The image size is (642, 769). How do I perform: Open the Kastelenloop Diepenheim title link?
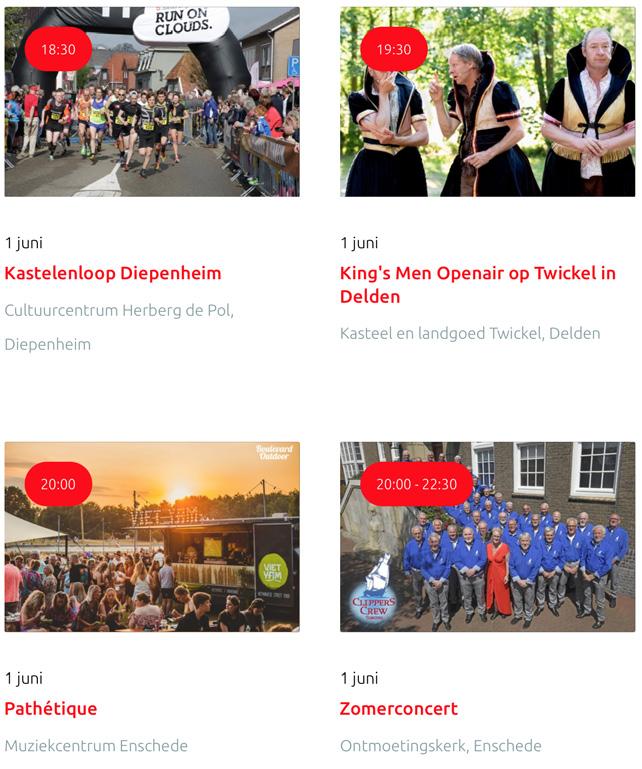pyautogui.click(x=113, y=273)
